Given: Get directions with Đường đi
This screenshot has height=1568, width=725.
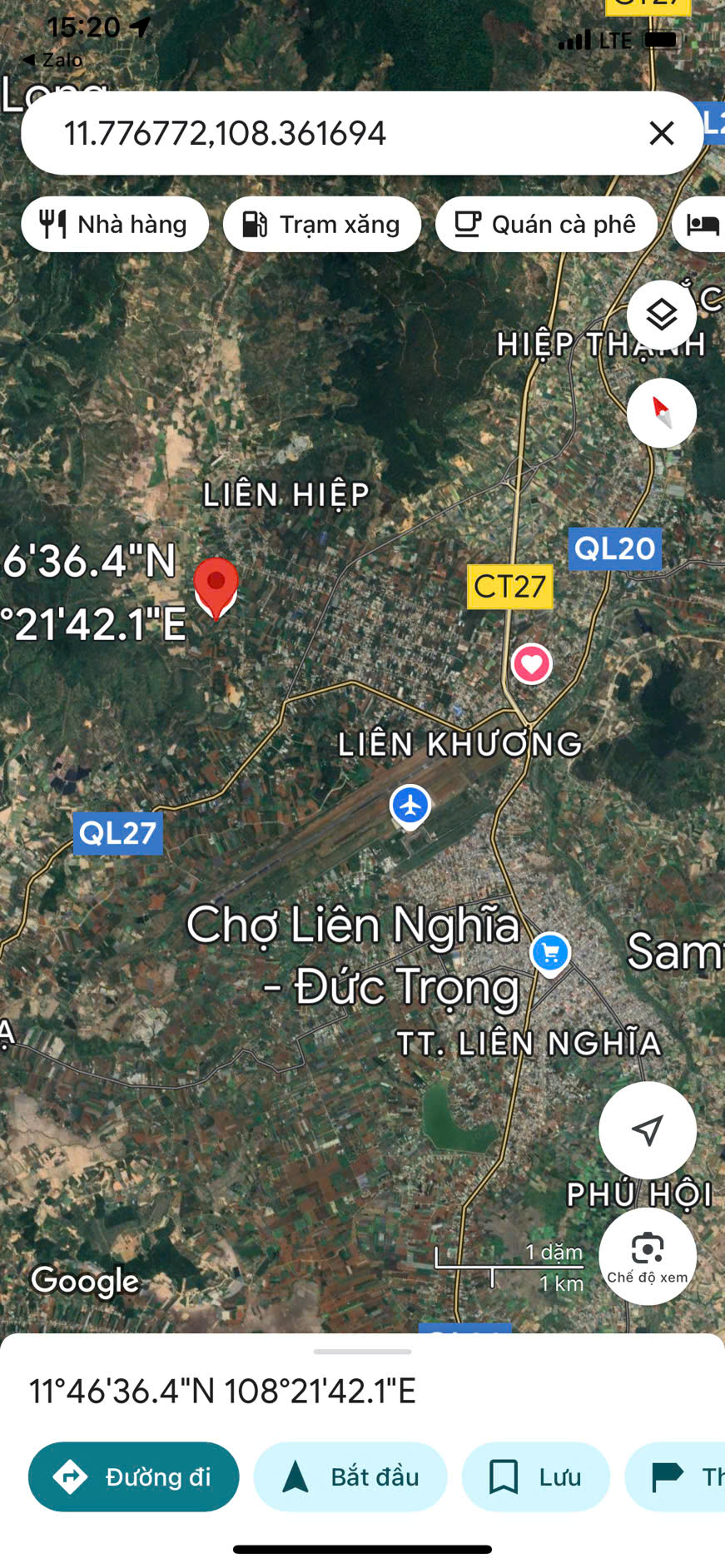Looking at the screenshot, I should point(133,1476).
